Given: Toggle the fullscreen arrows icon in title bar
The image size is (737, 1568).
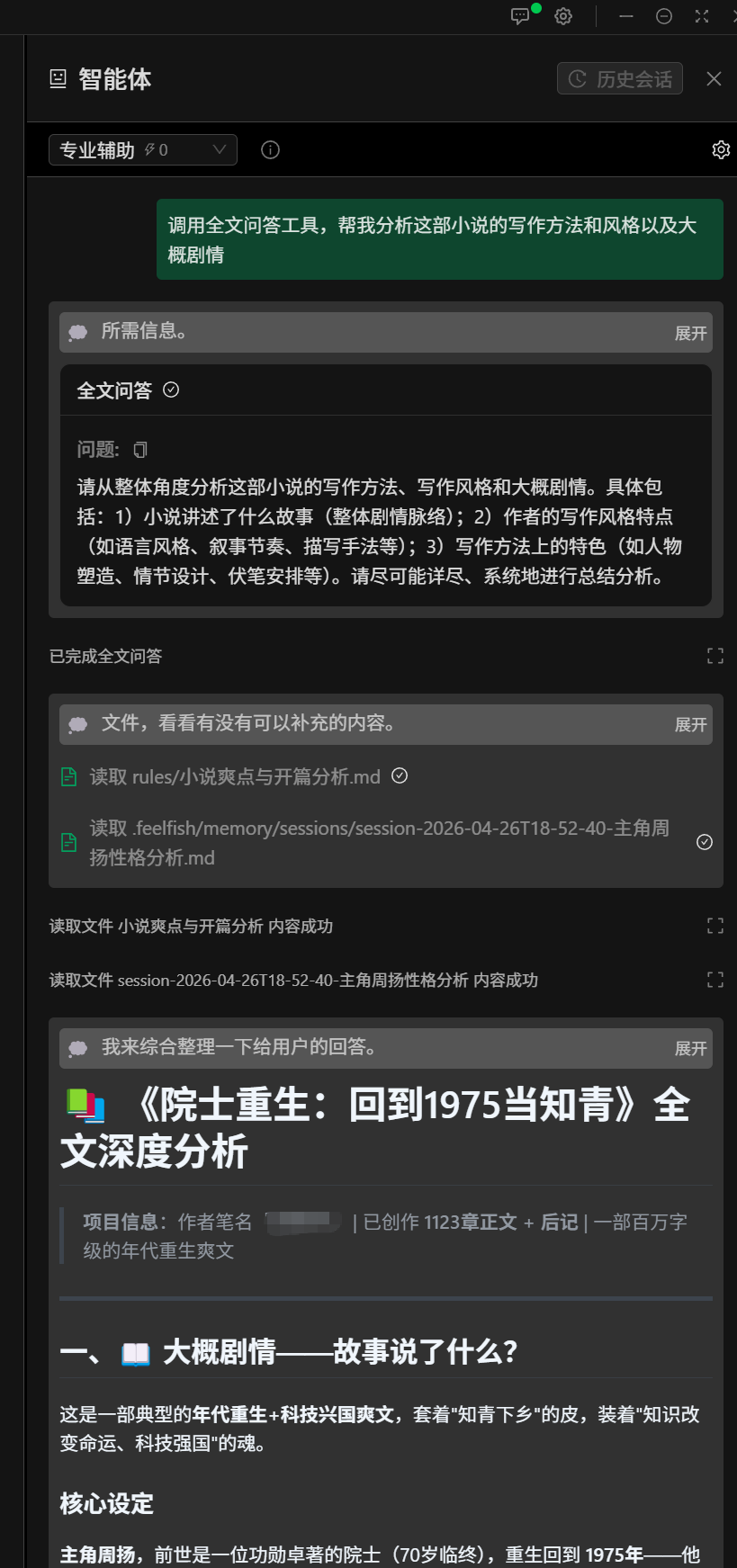Looking at the screenshot, I should 702,16.
